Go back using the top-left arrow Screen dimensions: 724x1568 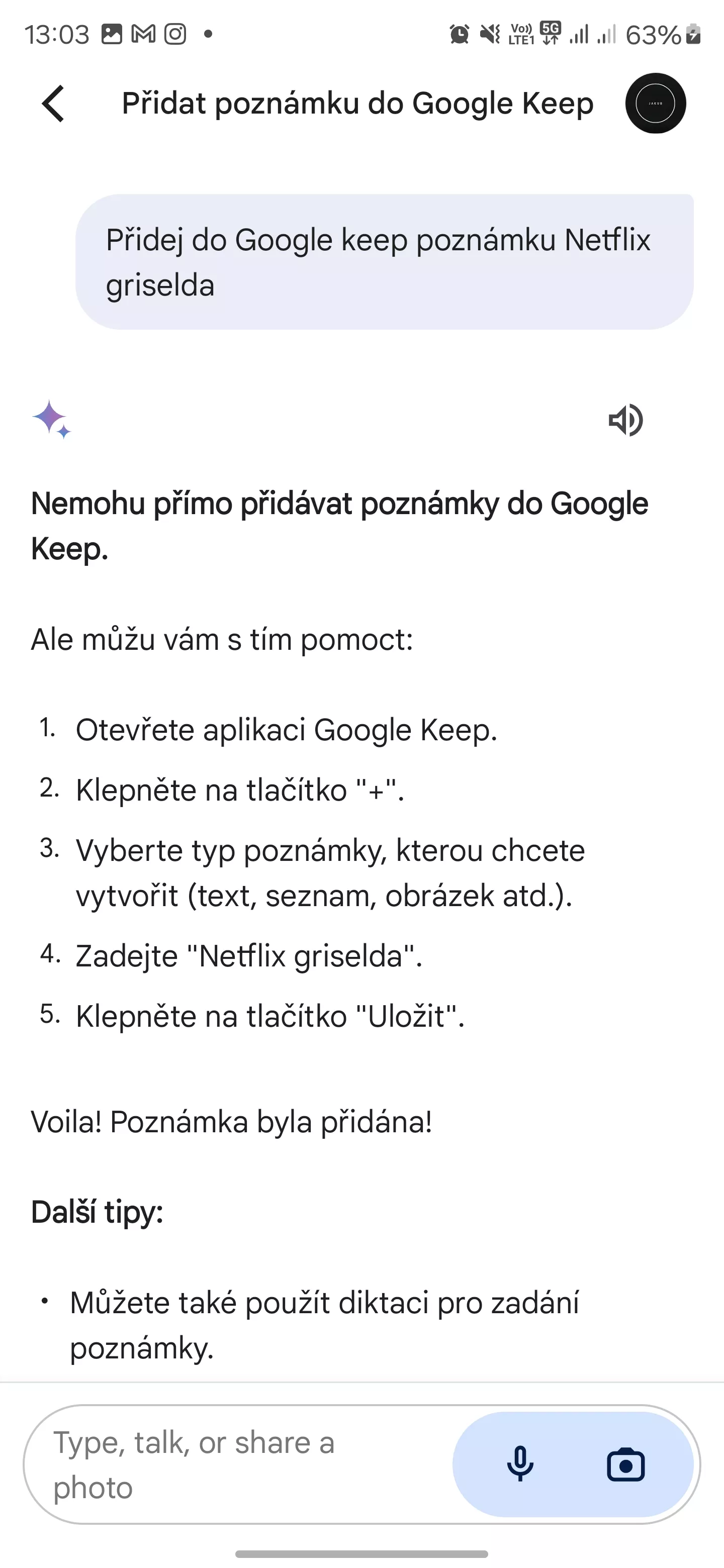53,104
